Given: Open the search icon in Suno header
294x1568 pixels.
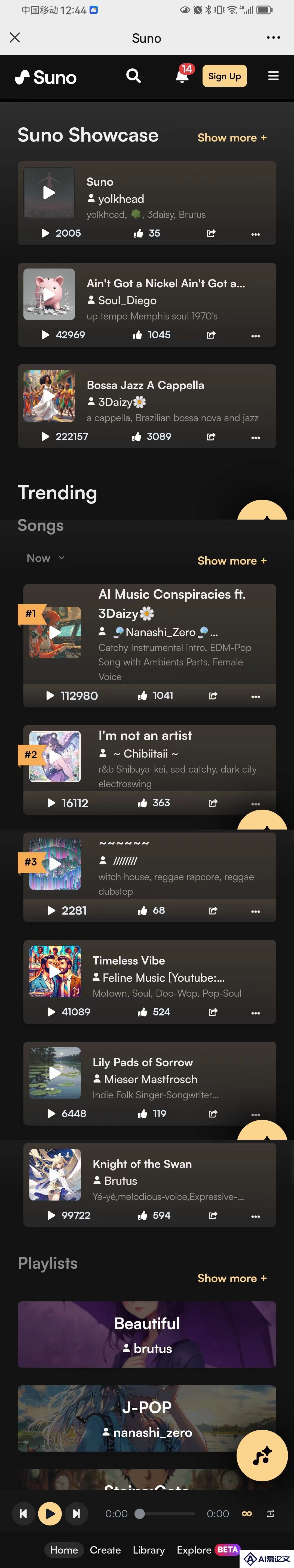Looking at the screenshot, I should tap(133, 76).
